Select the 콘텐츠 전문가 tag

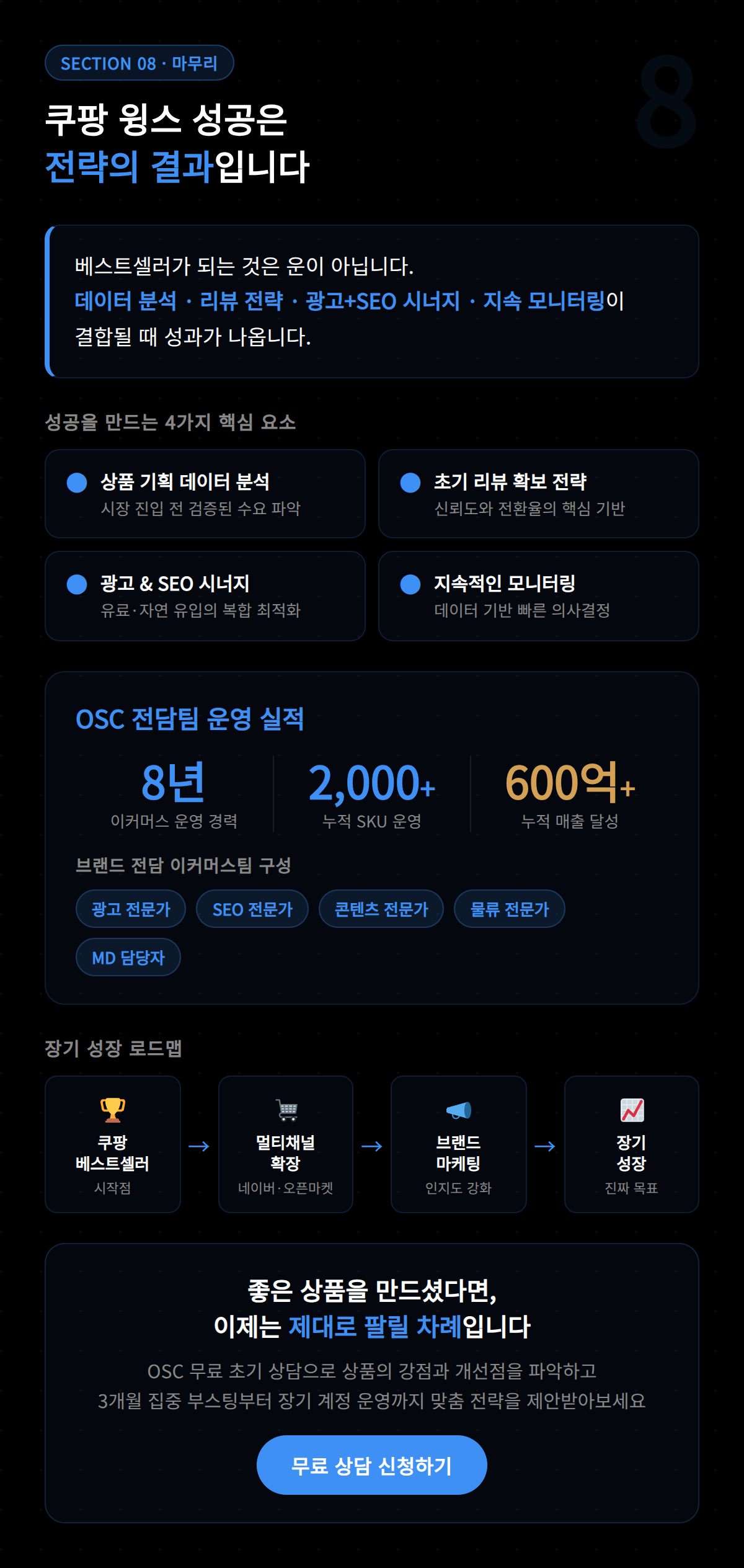[380, 908]
